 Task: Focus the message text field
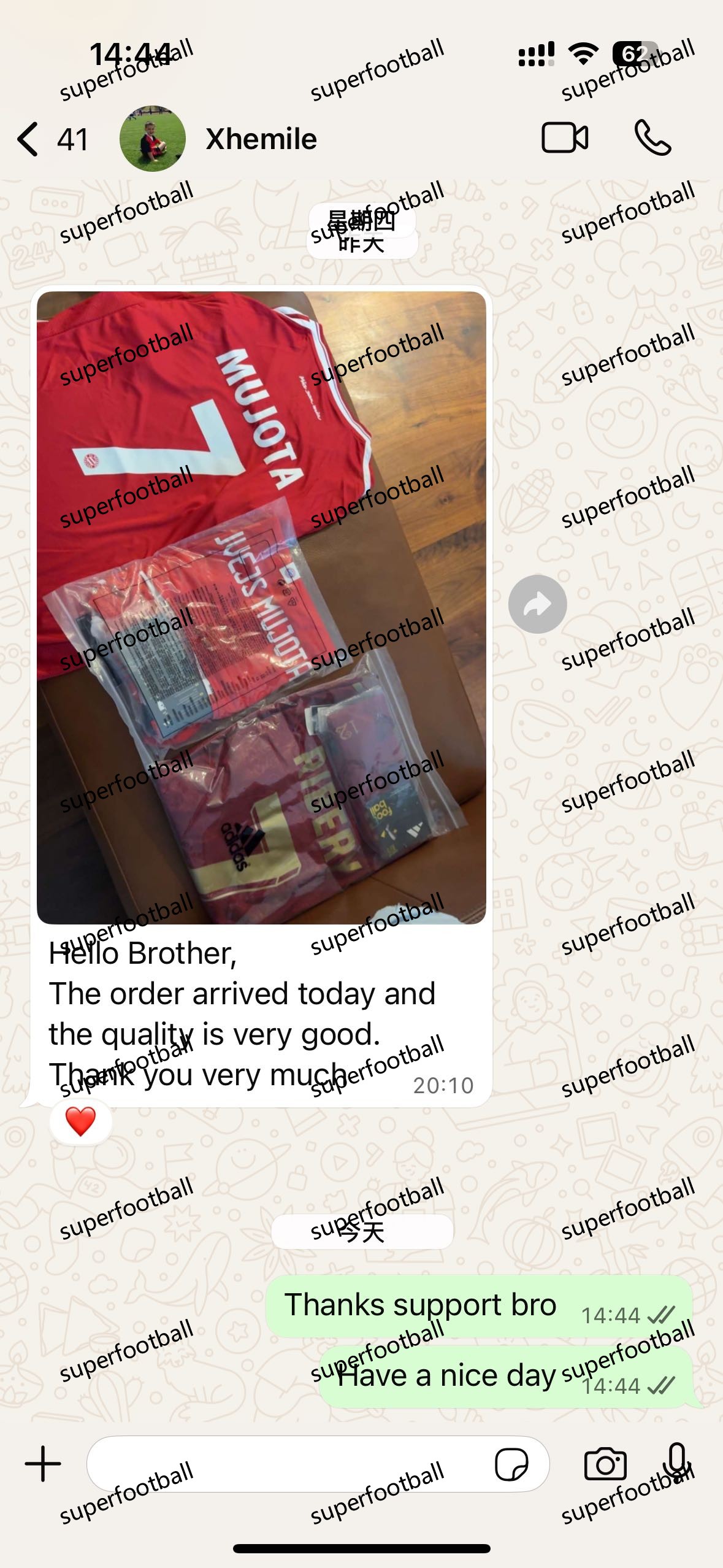pos(288,1464)
